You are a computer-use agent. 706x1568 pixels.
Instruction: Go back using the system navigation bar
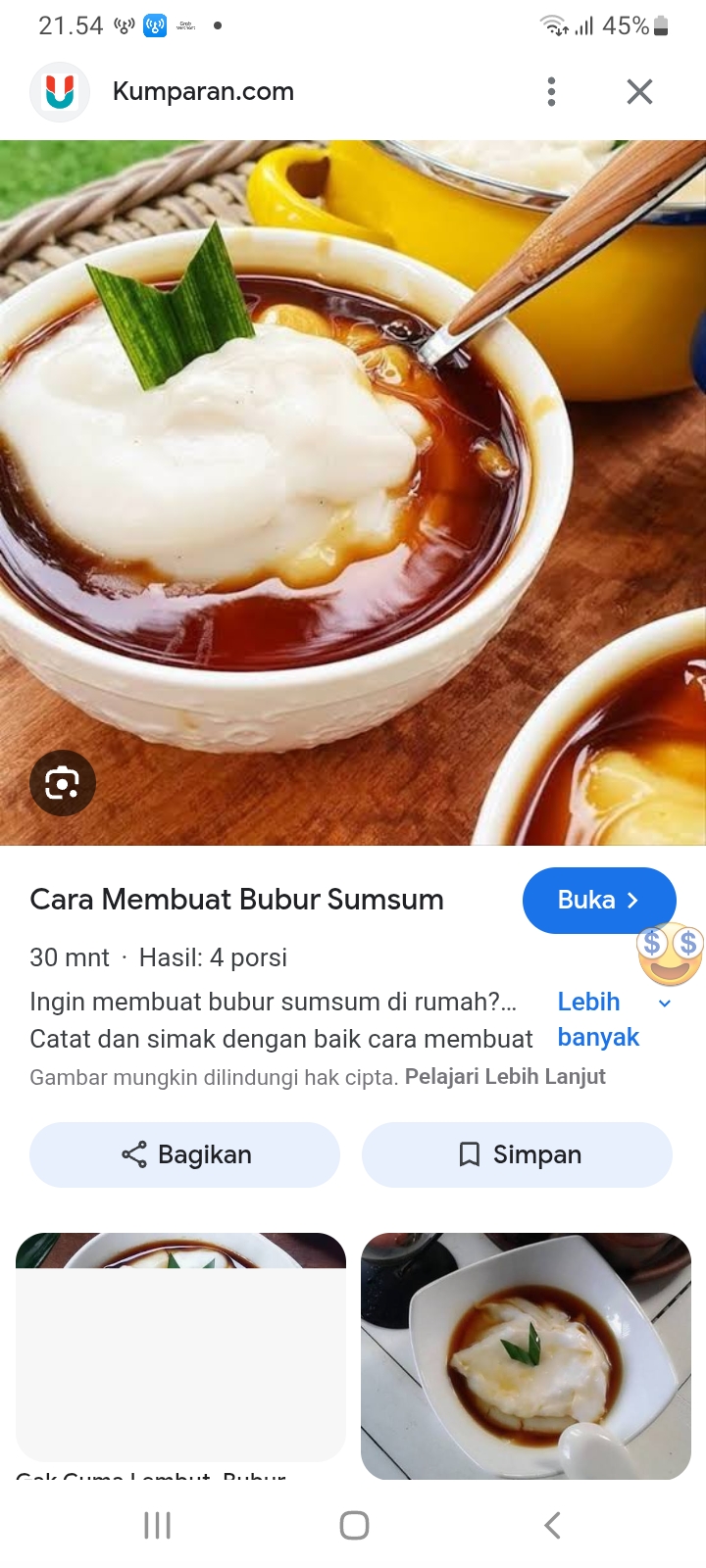(x=552, y=1525)
